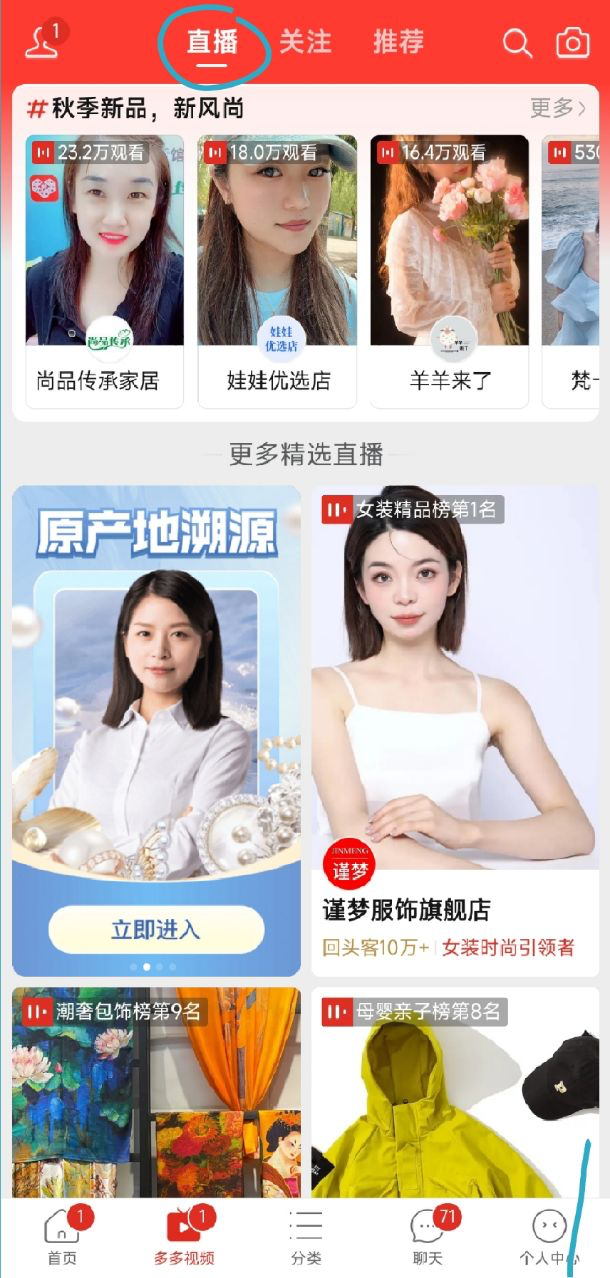Open the 分类 tab
The width and height of the screenshot is (610, 1278).
[x=305, y=1237]
